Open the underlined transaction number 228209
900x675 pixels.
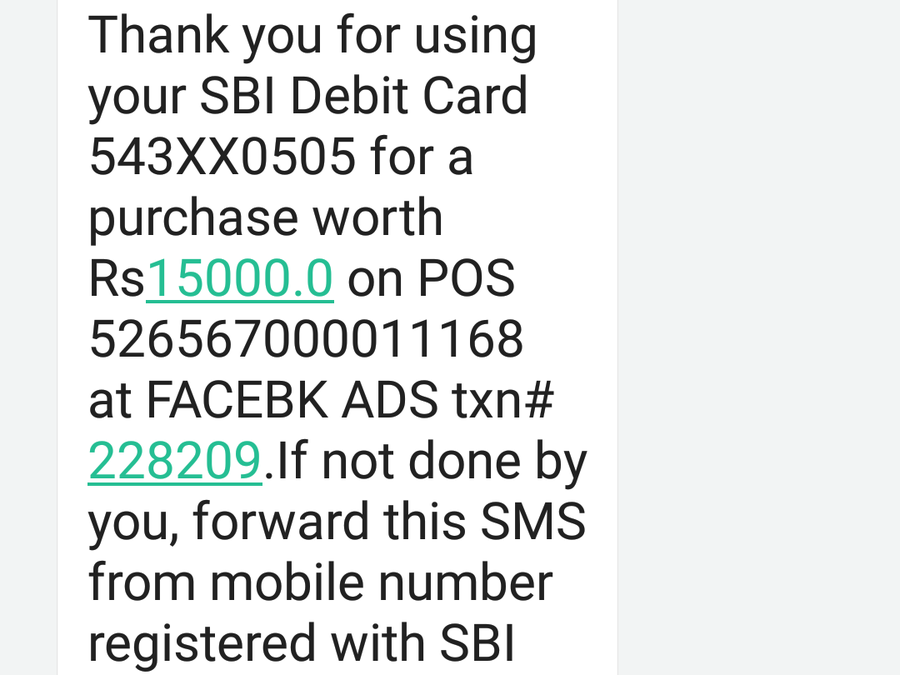click(175, 461)
